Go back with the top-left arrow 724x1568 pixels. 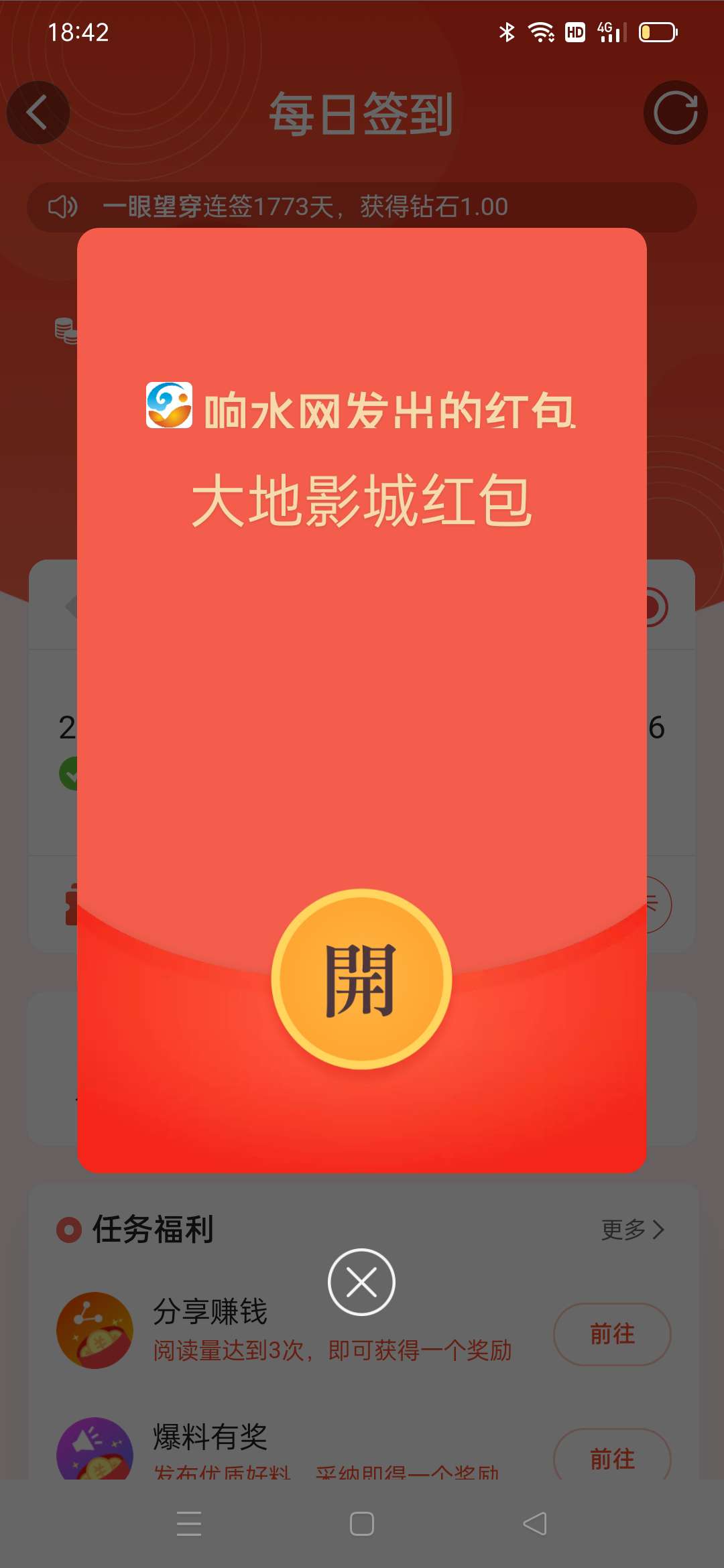point(38,113)
